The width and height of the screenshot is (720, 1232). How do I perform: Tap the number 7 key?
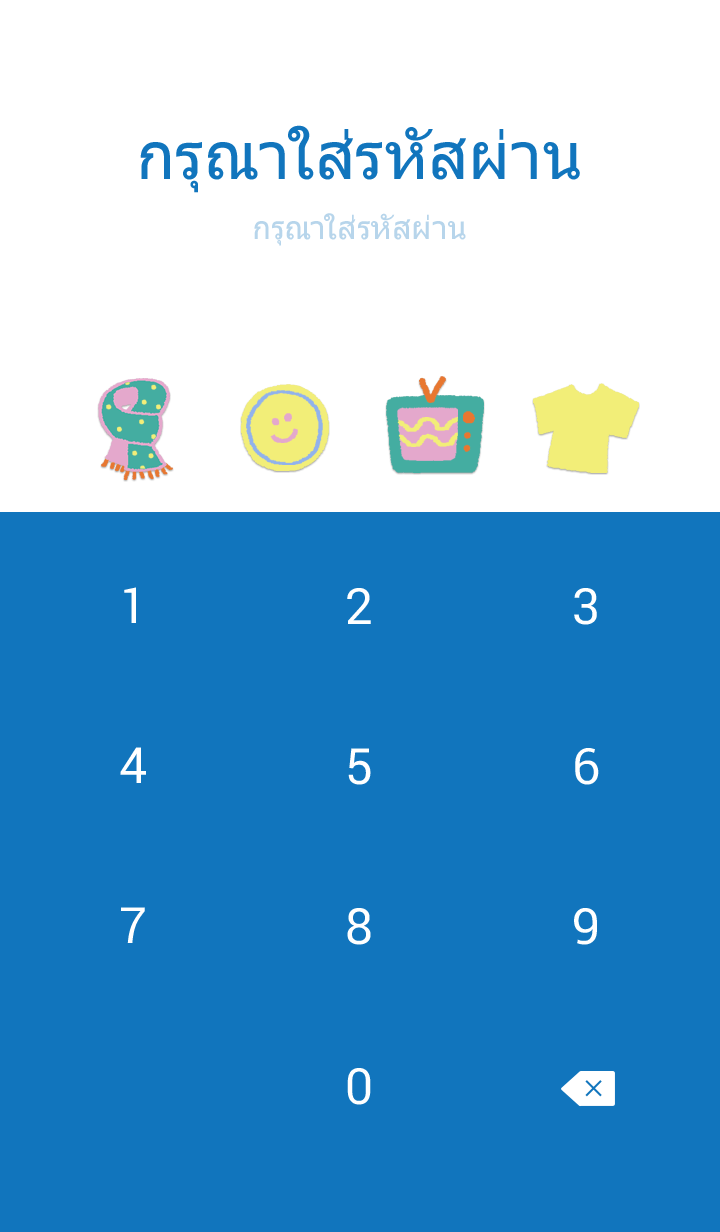(132, 927)
